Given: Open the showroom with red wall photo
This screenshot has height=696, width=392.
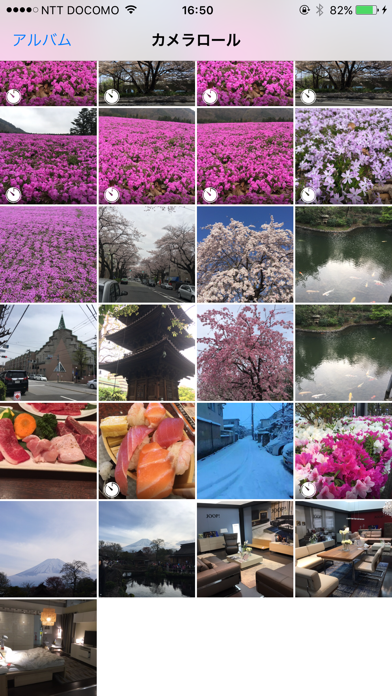Looking at the screenshot, I should (x=344, y=550).
